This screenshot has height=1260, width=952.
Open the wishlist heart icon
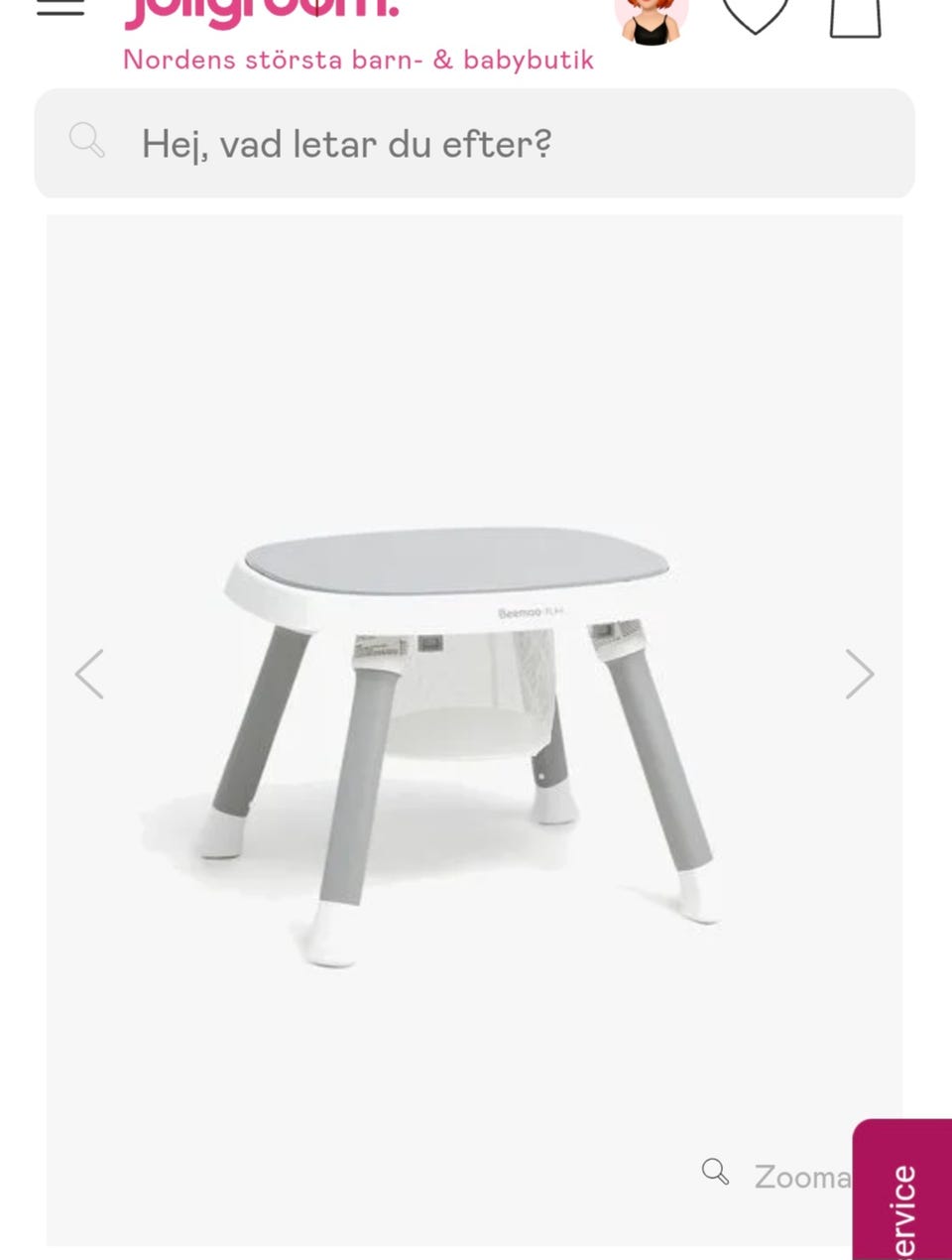(x=755, y=14)
